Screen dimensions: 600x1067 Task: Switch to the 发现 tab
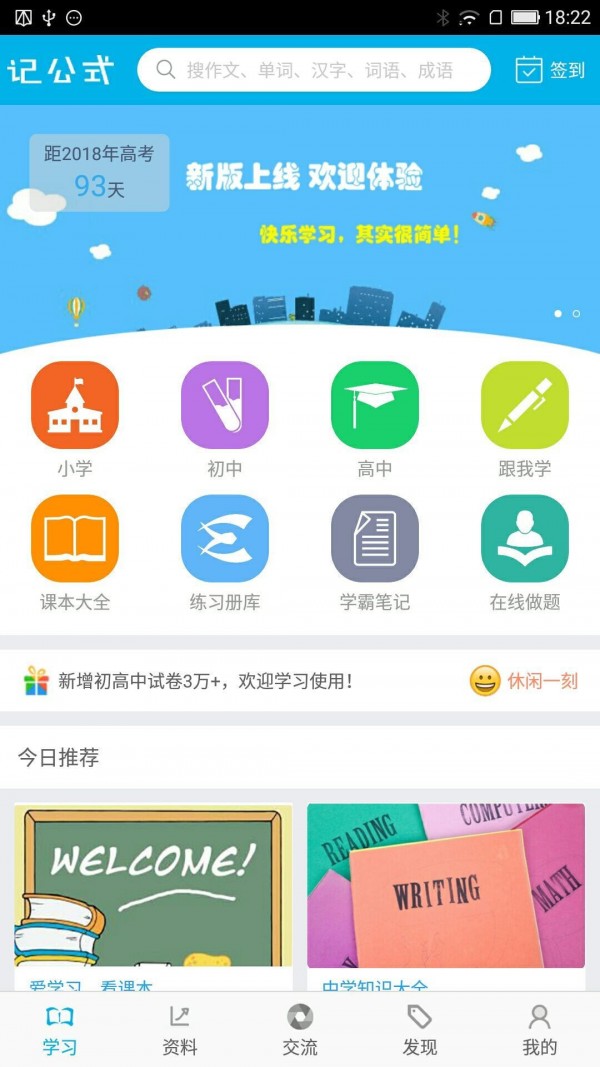point(420,1031)
